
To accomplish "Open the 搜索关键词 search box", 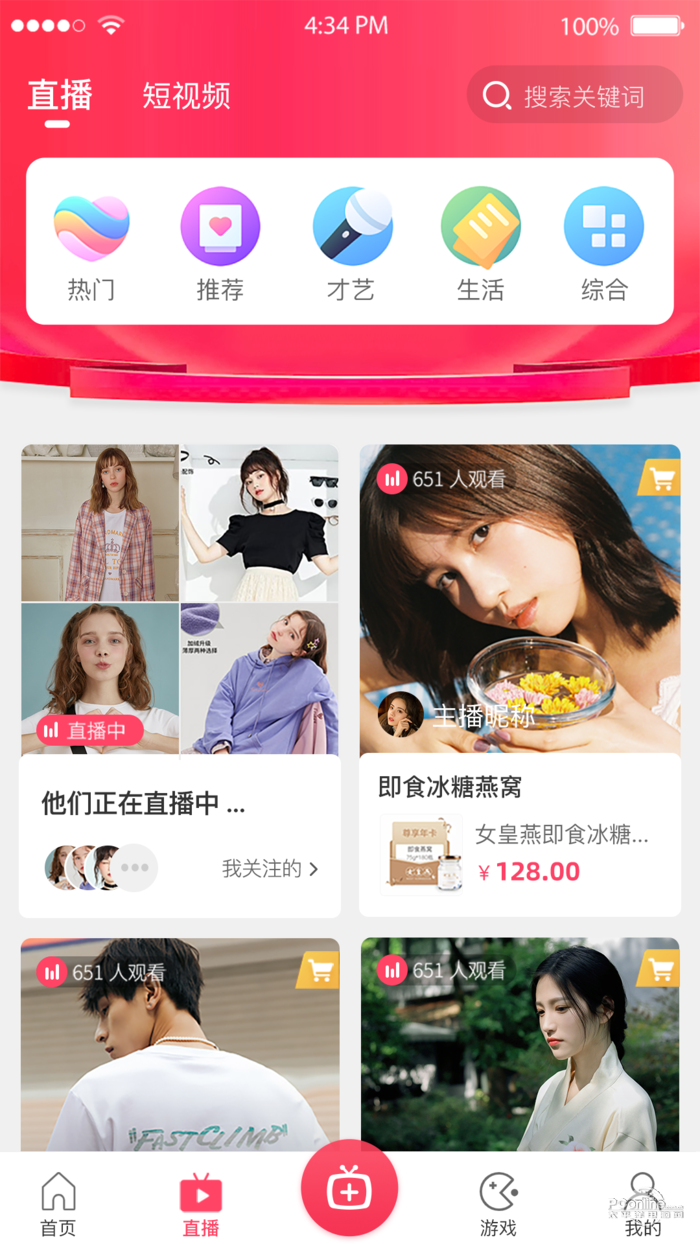I will tap(575, 96).
